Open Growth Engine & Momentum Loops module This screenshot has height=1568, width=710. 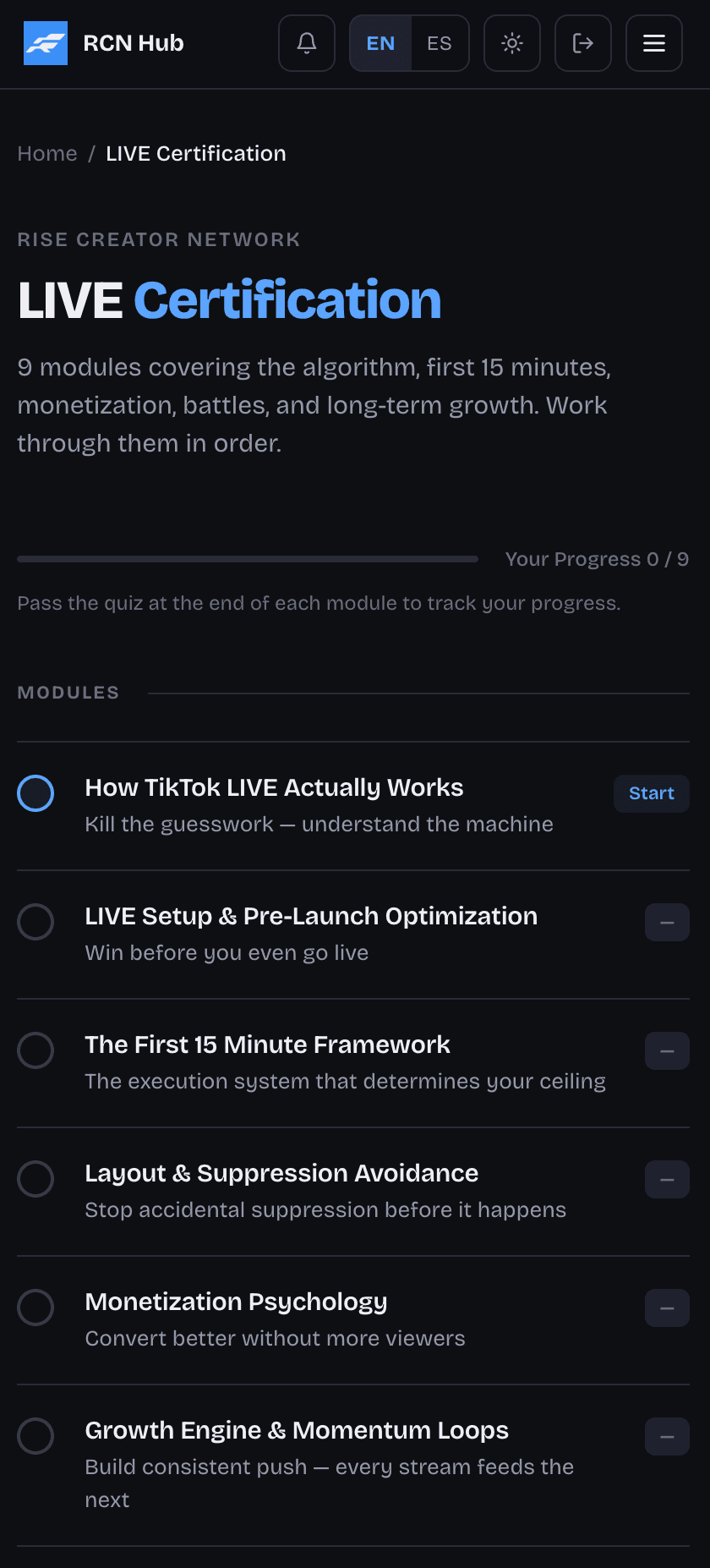coord(353,1466)
